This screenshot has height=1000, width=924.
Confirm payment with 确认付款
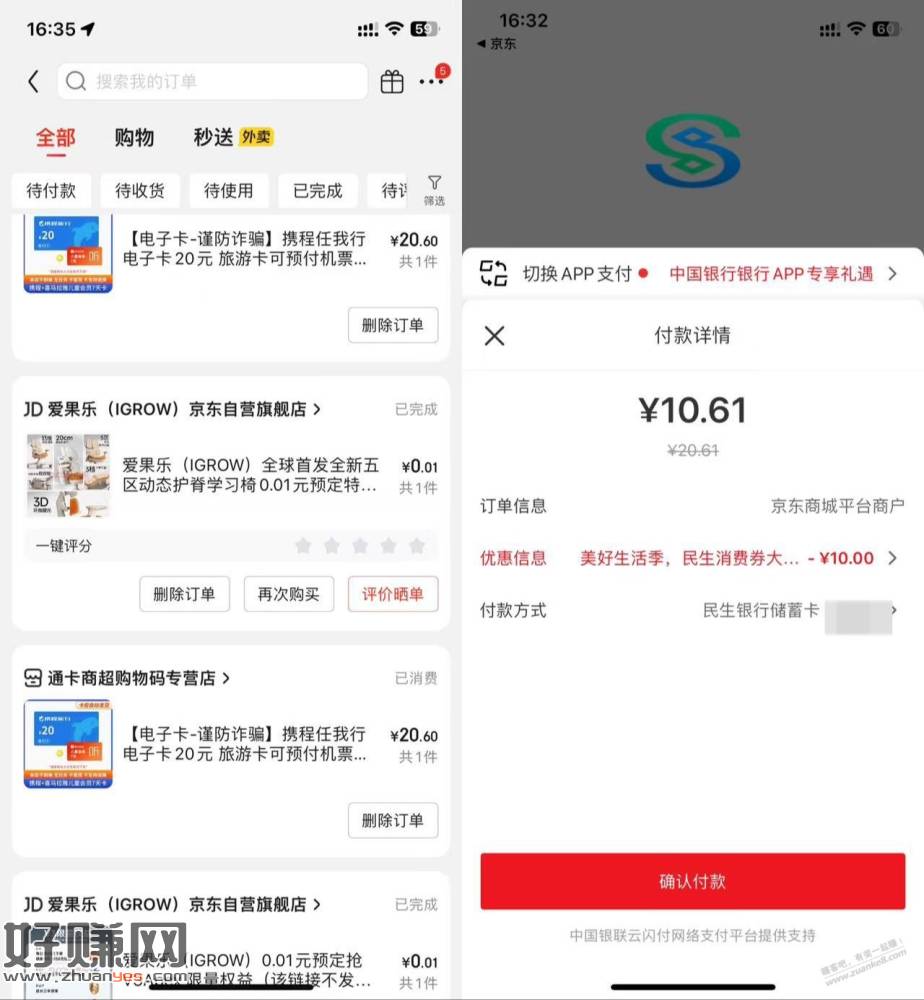point(692,881)
